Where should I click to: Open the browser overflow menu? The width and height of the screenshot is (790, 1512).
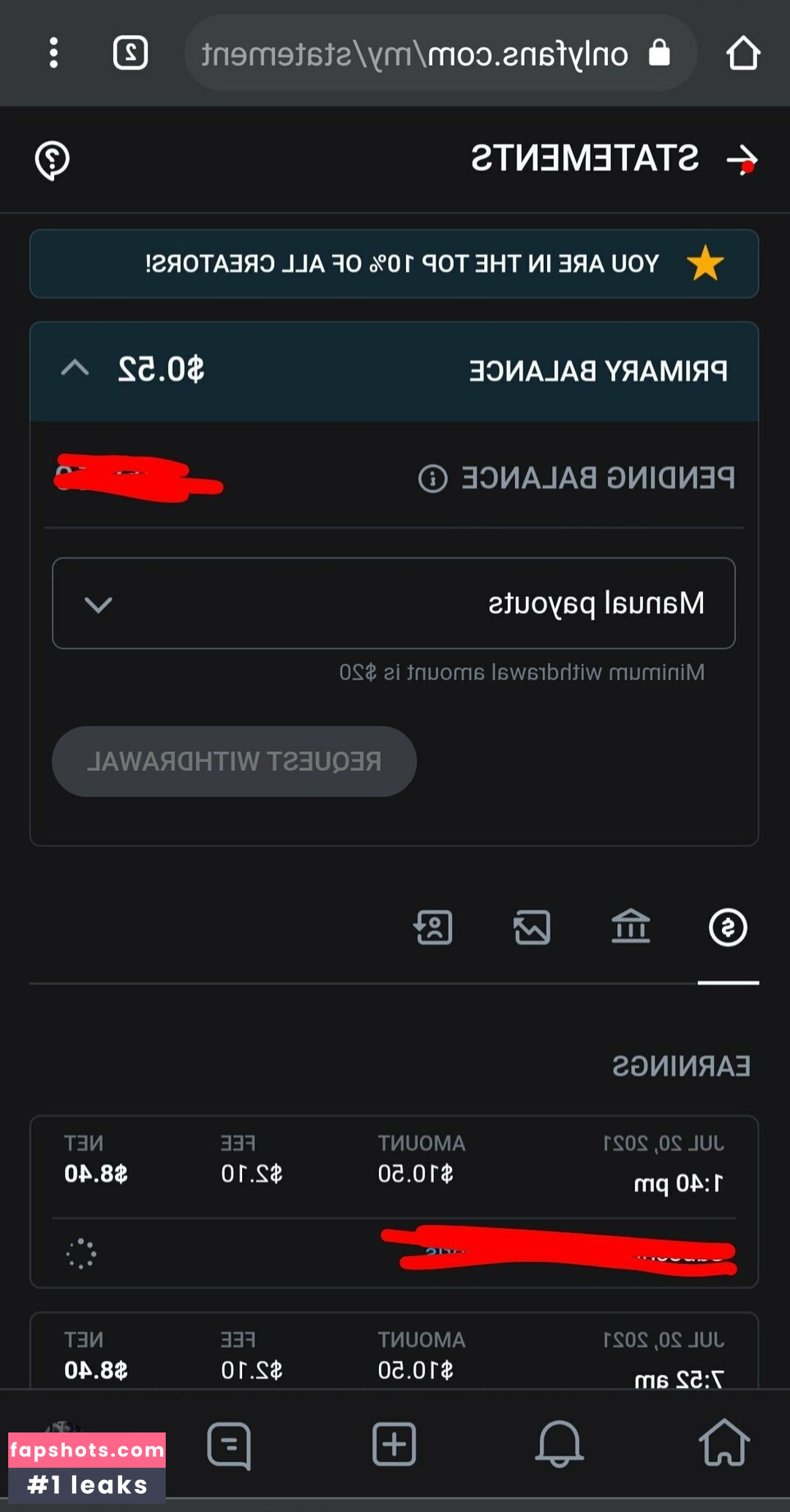(54, 53)
